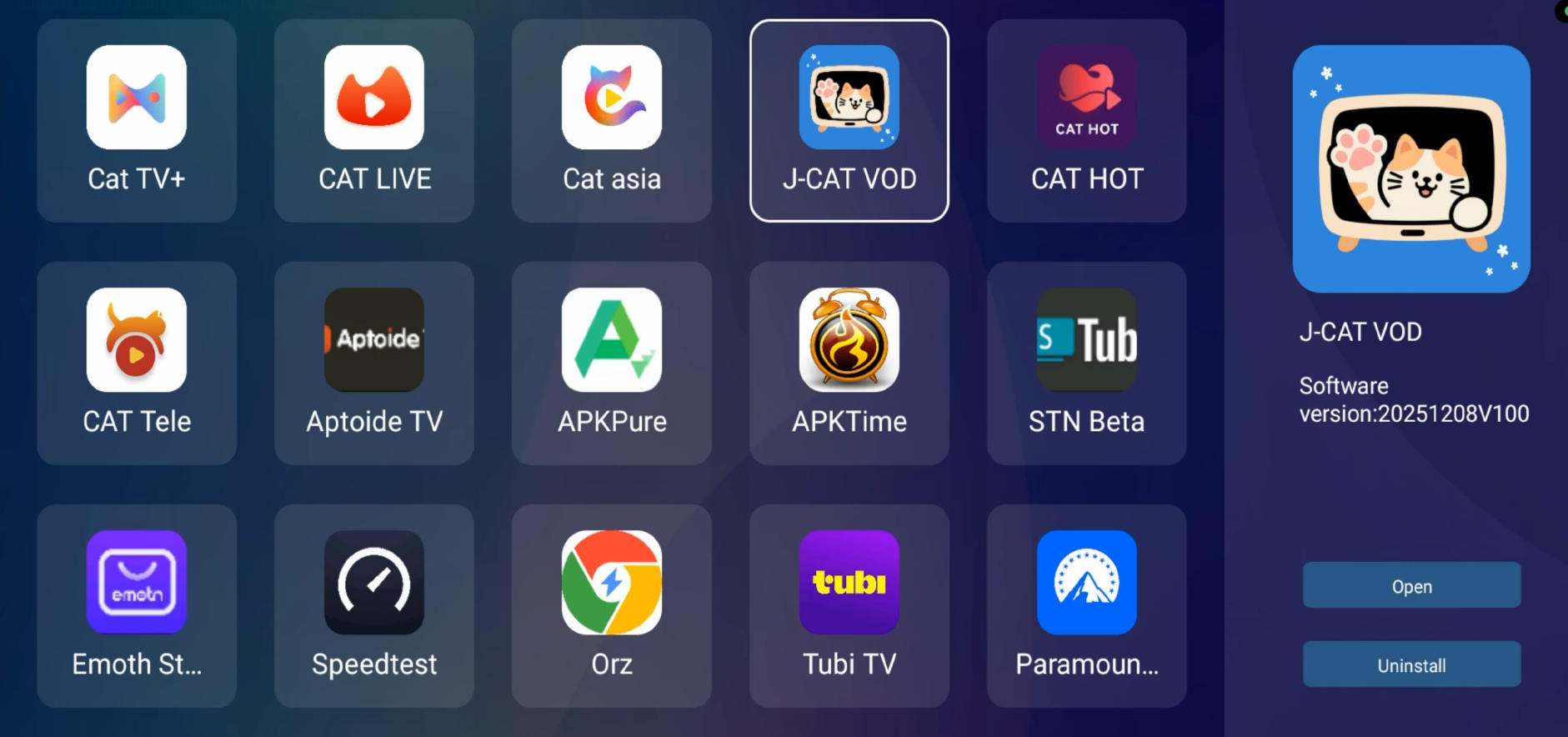This screenshot has height=737, width=1568.
Task: Launch the CAT LIVE app
Action: click(374, 121)
